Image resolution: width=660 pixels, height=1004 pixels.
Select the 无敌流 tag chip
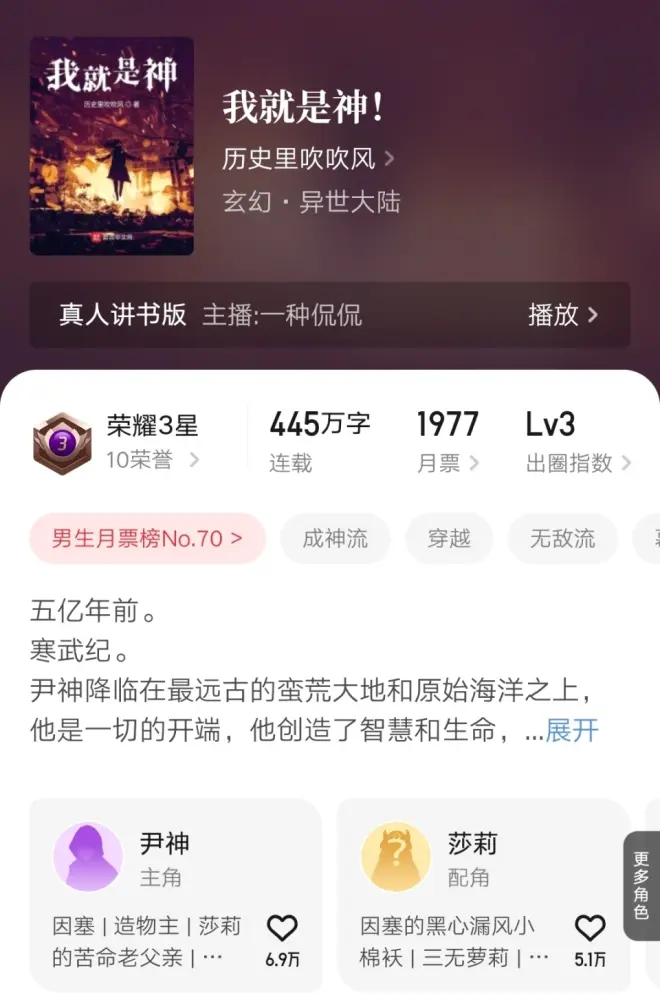[563, 539]
